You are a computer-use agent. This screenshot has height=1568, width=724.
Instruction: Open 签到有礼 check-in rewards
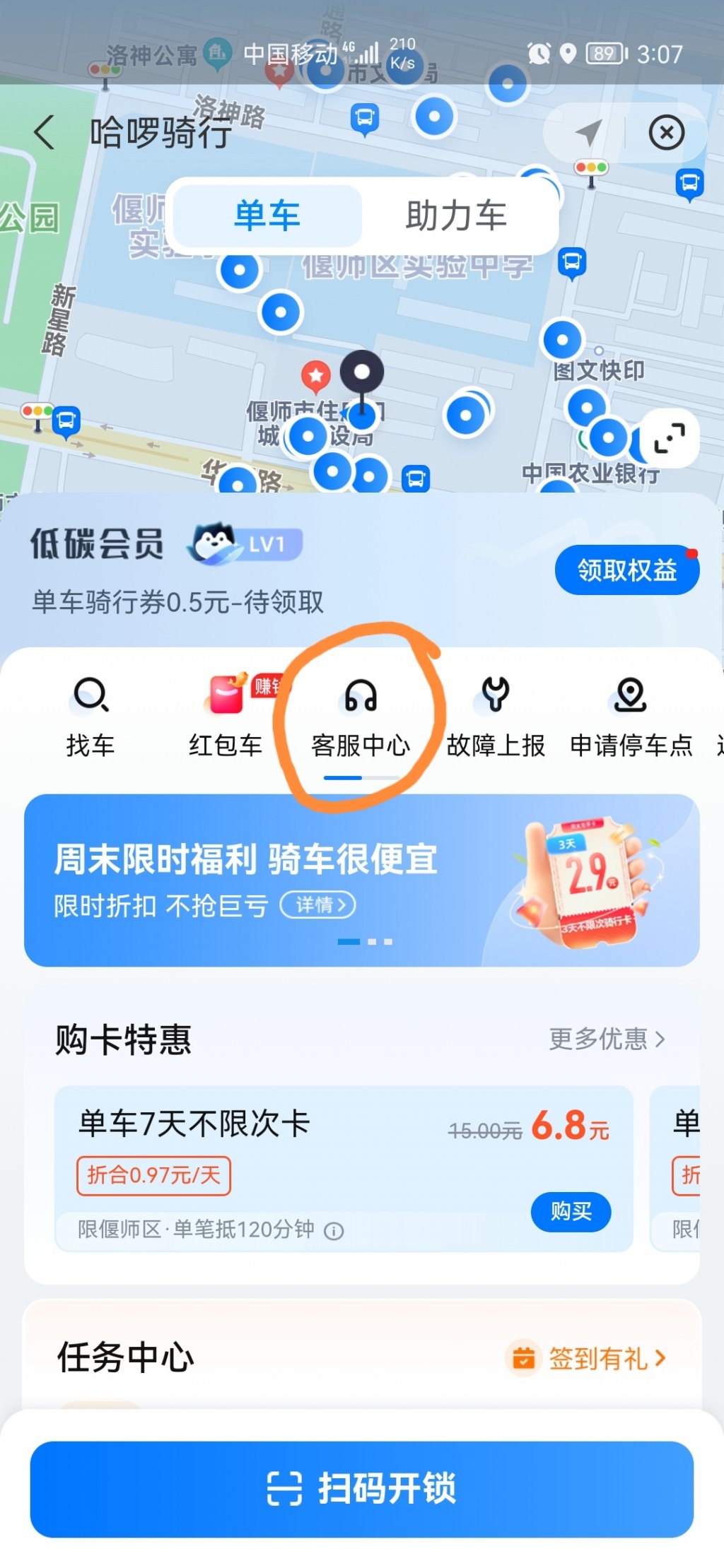point(598,1358)
